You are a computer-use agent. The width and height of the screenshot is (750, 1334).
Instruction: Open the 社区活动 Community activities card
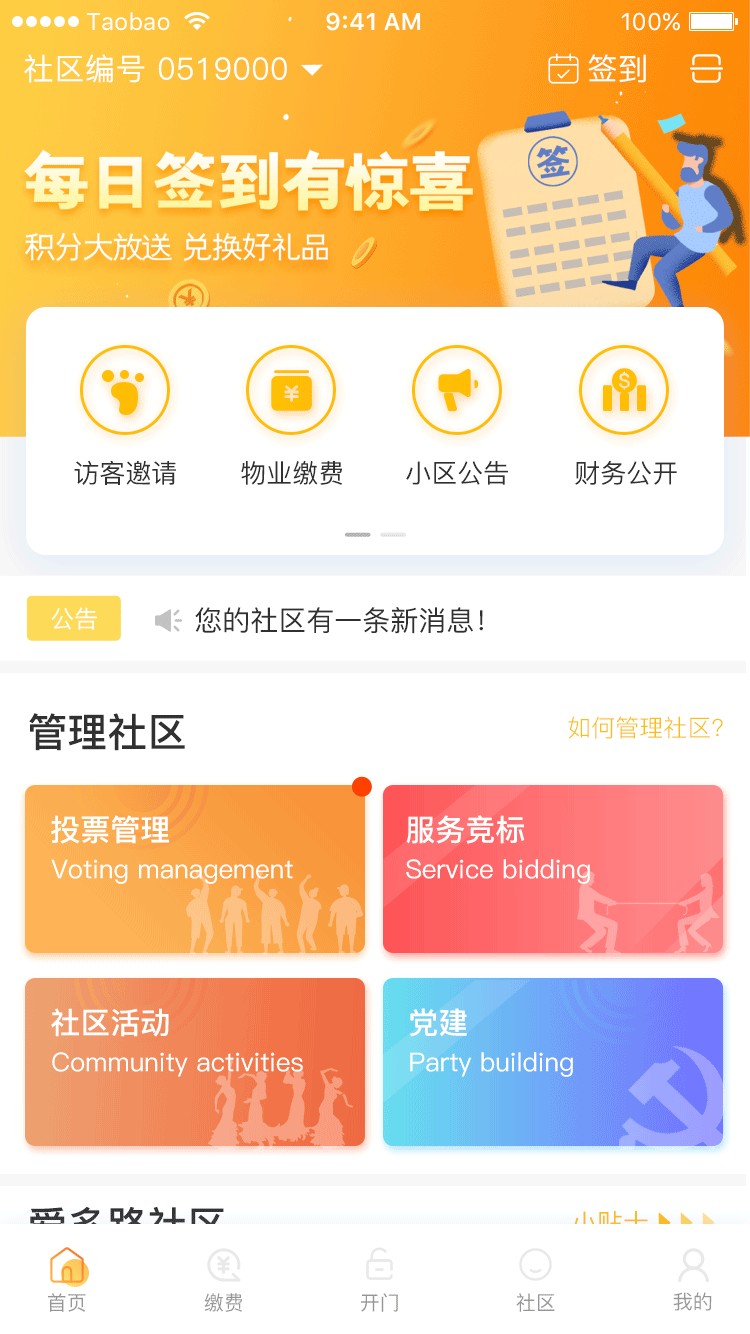195,1062
